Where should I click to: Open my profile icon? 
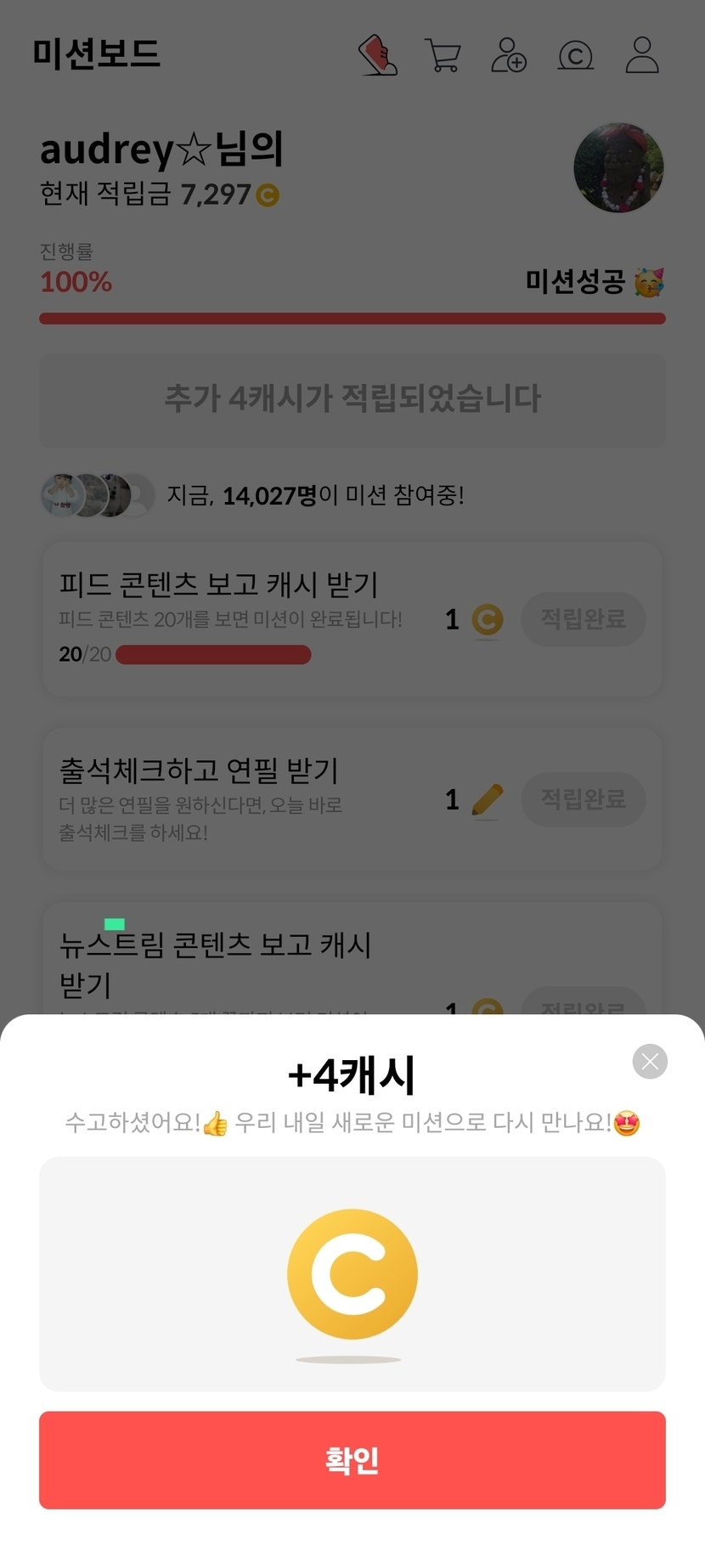(x=642, y=55)
